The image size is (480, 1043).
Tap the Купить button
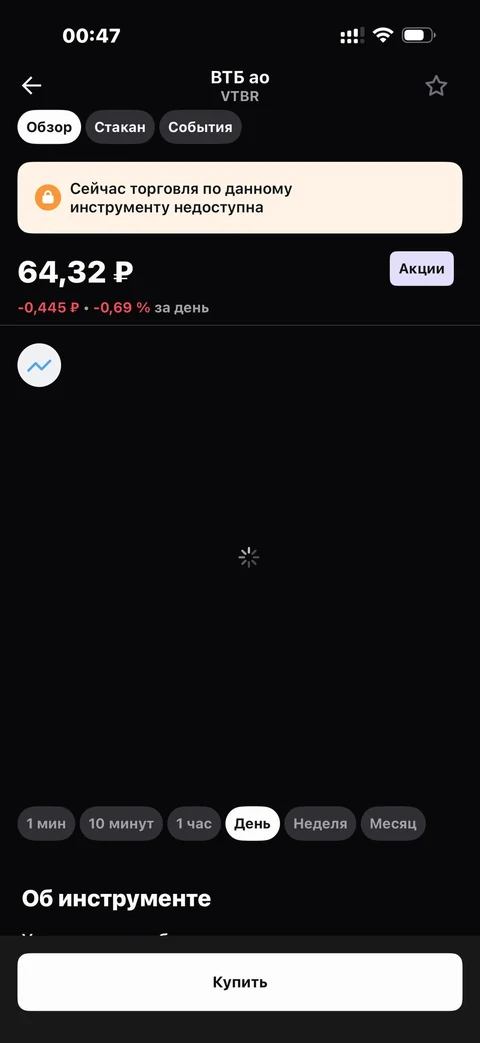tap(240, 982)
